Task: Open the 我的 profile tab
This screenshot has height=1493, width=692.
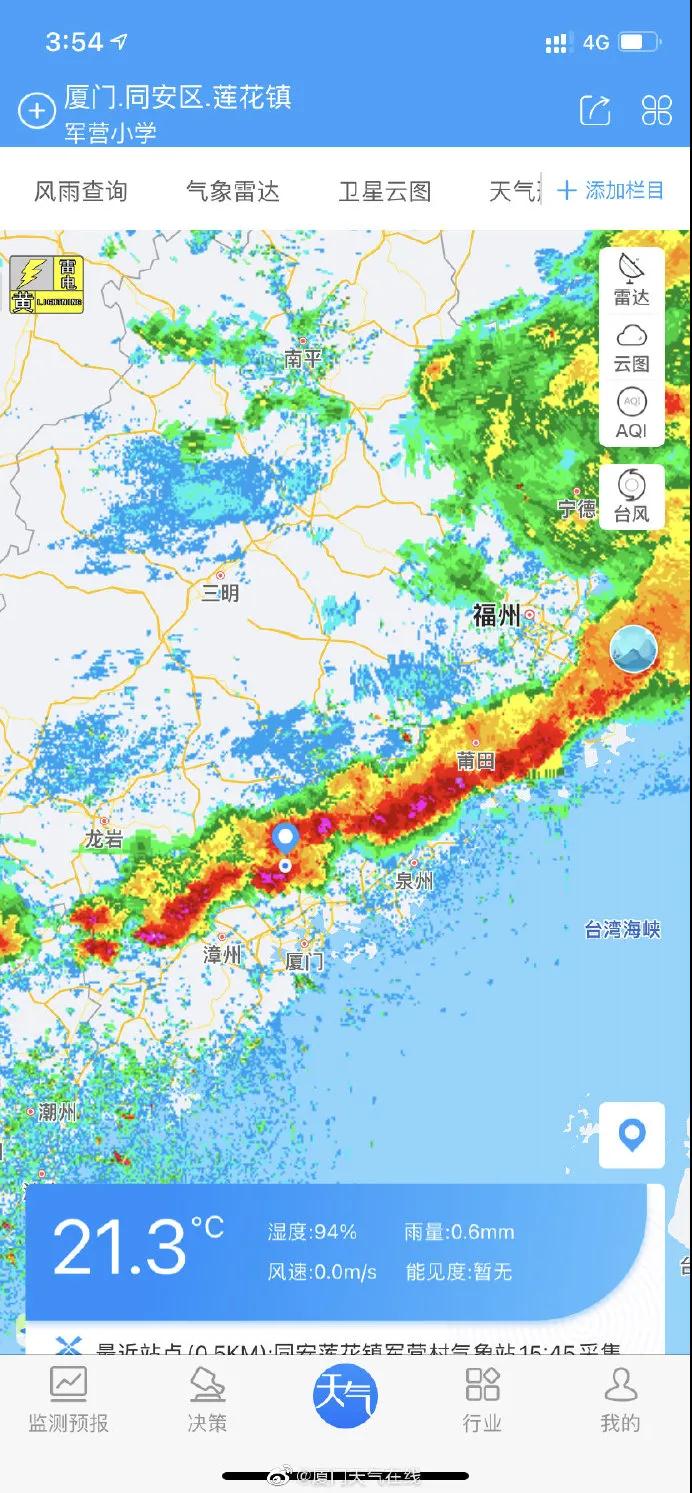Action: (620, 1400)
